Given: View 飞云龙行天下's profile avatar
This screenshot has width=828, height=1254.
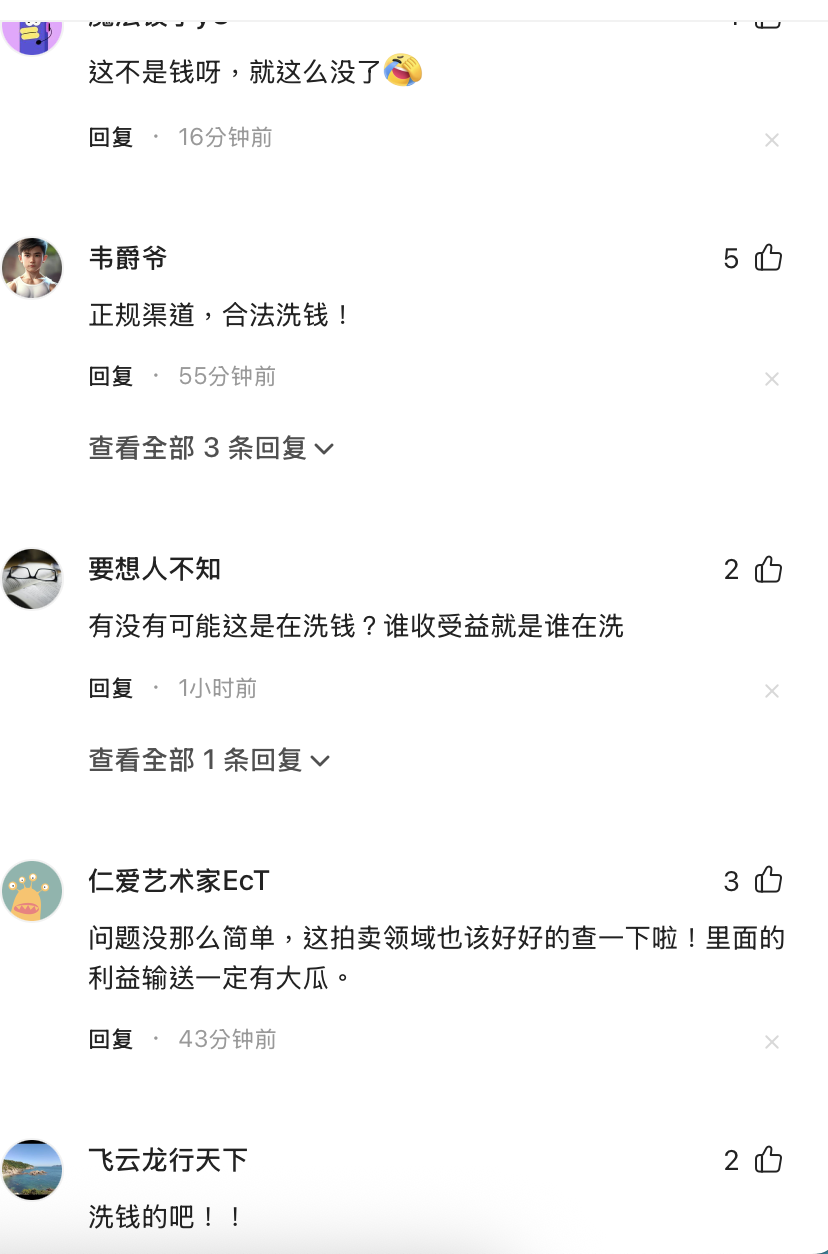Looking at the screenshot, I should 33,1170.
